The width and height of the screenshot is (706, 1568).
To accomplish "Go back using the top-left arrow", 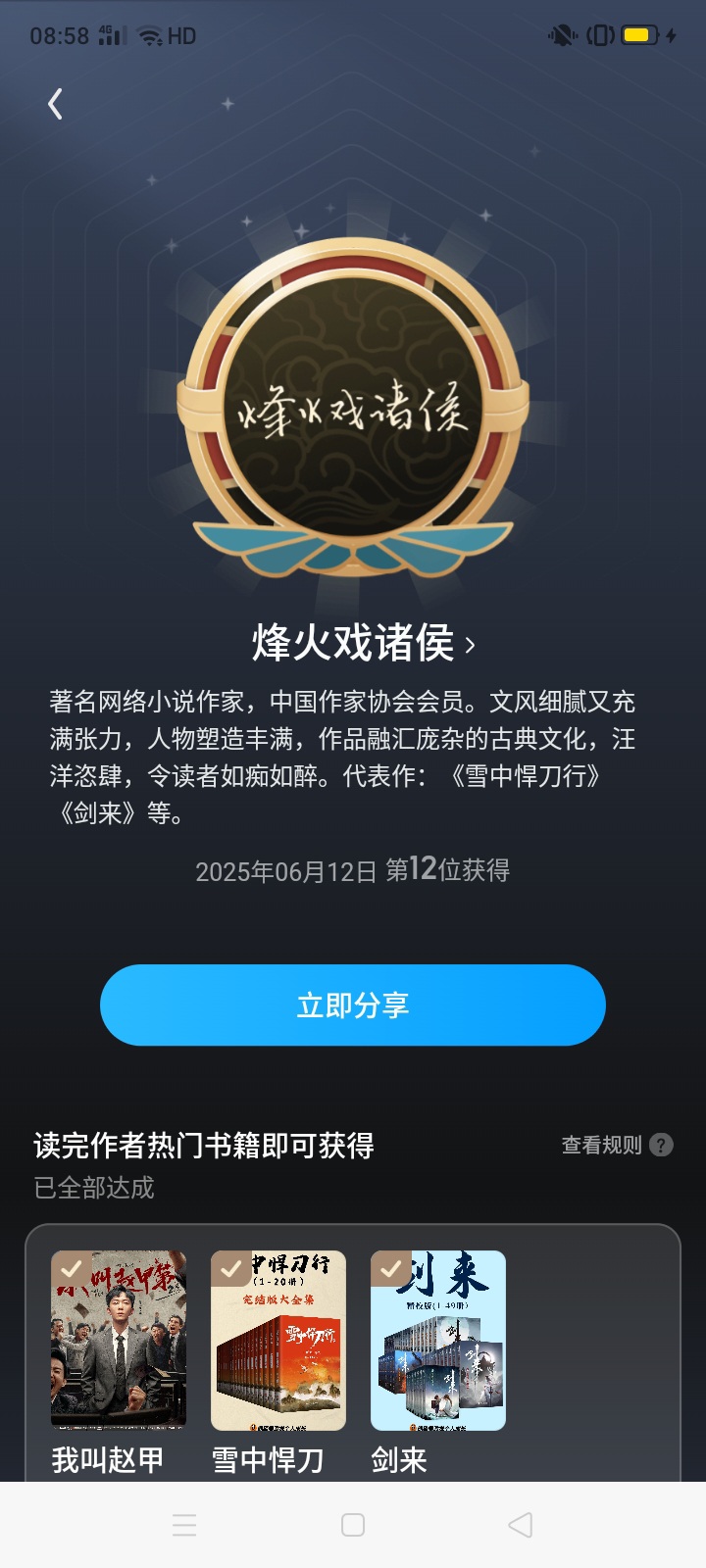I will [55, 104].
